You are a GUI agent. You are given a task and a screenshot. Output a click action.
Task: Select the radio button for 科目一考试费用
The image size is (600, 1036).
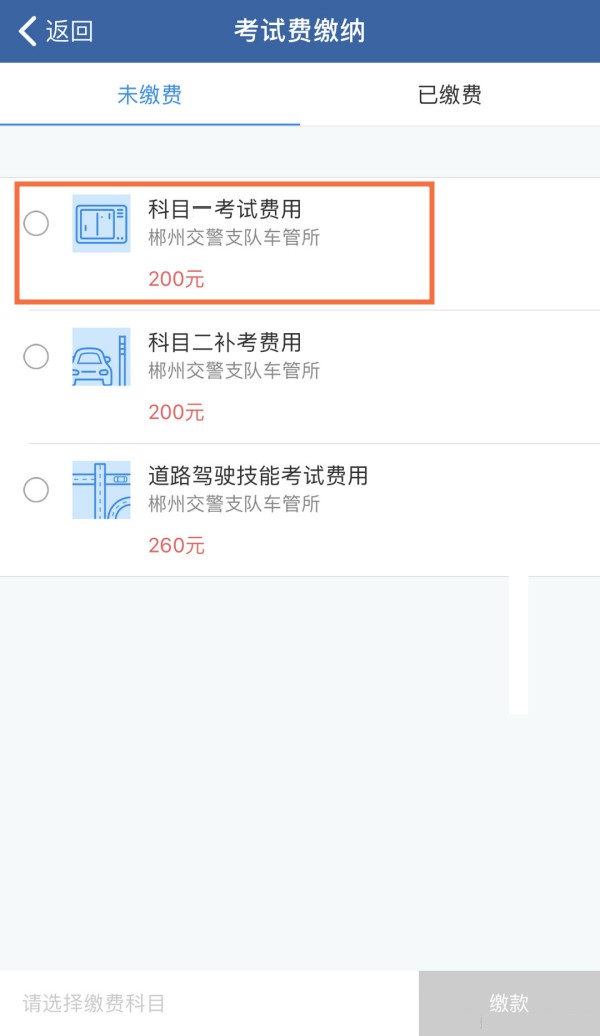coord(36,223)
